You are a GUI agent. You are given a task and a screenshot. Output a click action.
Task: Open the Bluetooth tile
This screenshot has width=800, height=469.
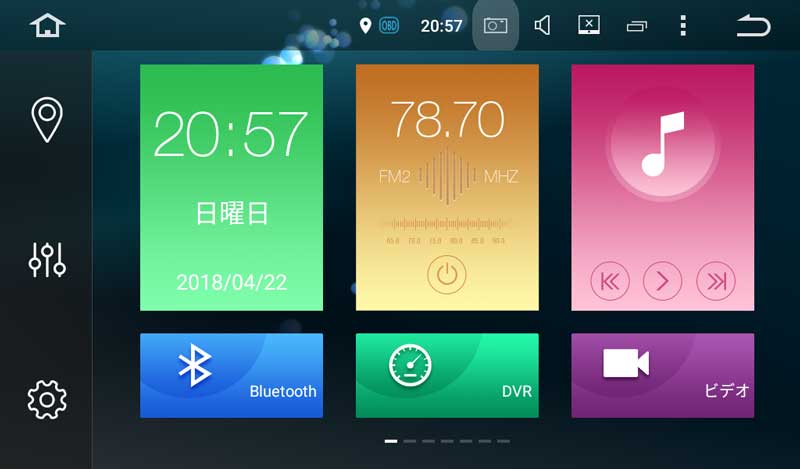click(231, 375)
